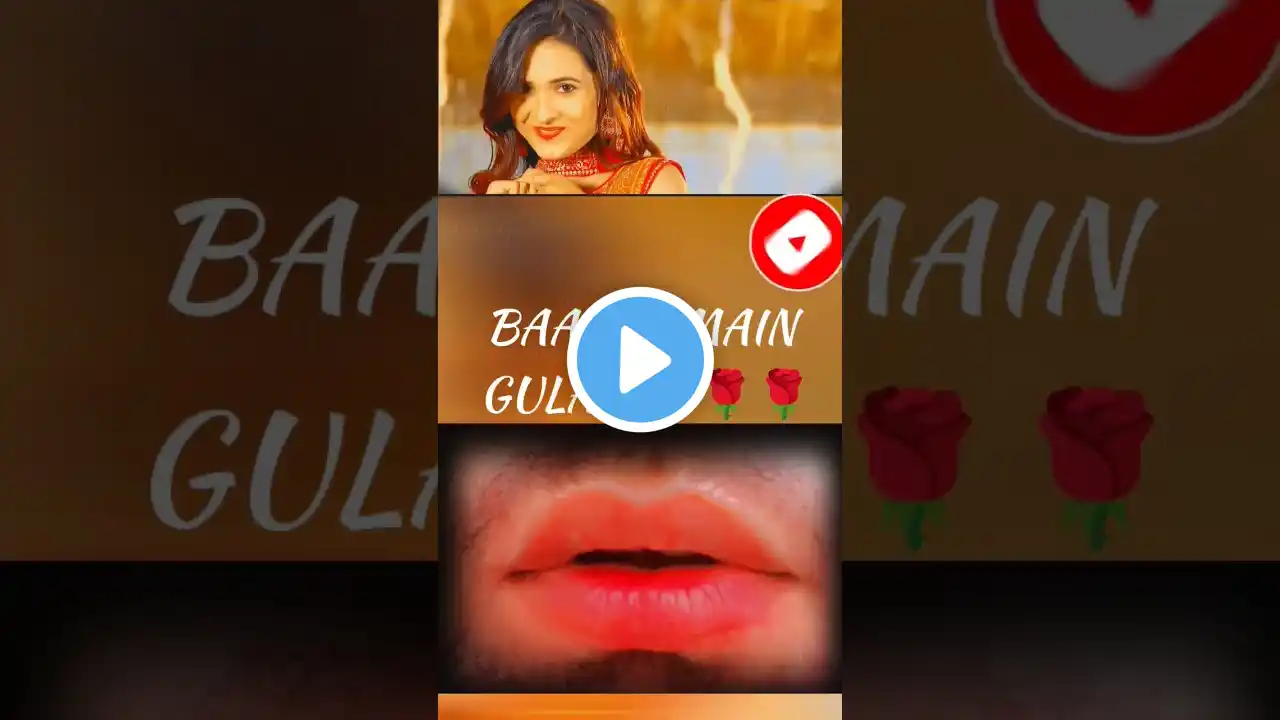Play the Baaghon Main Gulab video
The image size is (1280, 720).
pyautogui.click(x=640, y=360)
